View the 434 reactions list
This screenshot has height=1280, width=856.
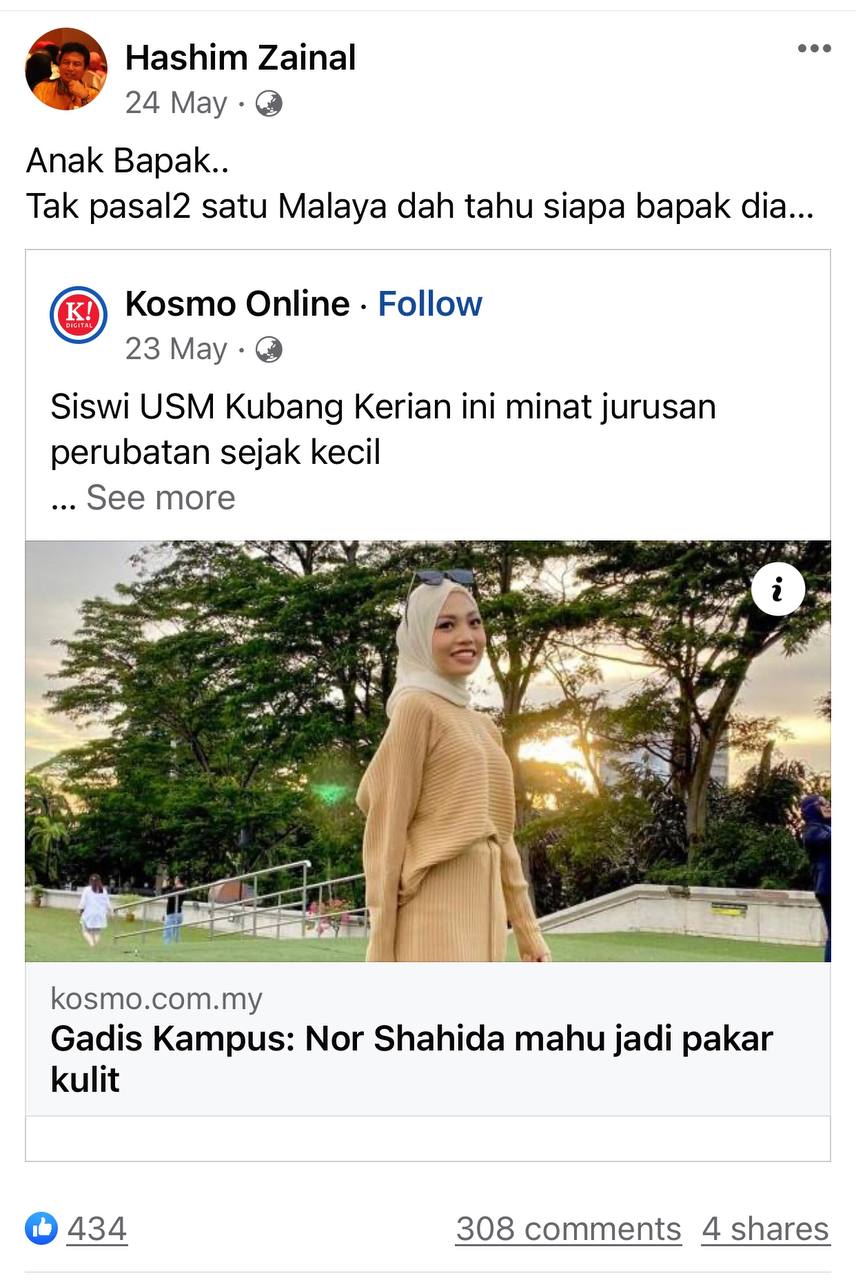pyautogui.click(x=96, y=1228)
